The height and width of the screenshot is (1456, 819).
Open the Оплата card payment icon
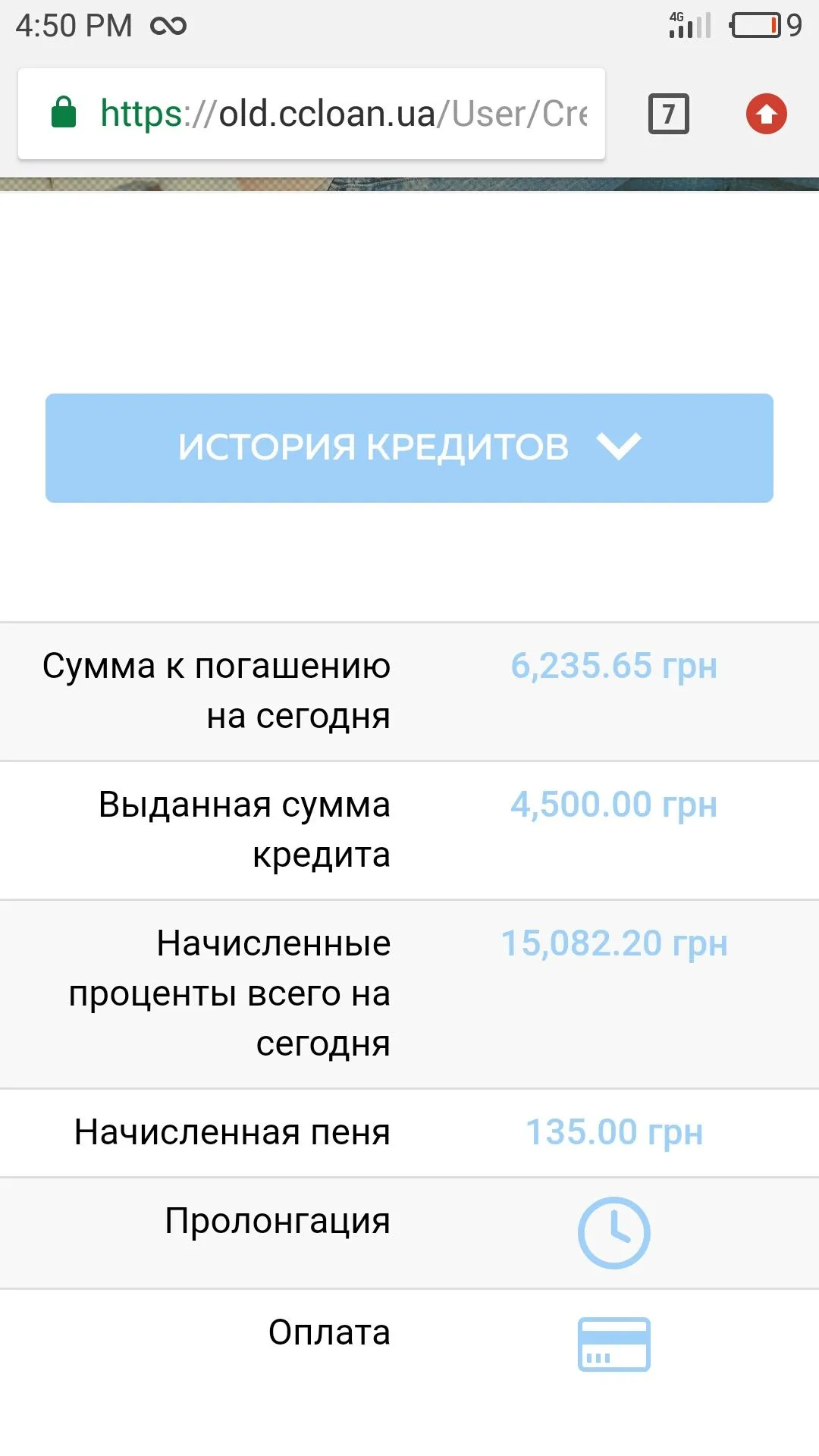pos(613,1344)
